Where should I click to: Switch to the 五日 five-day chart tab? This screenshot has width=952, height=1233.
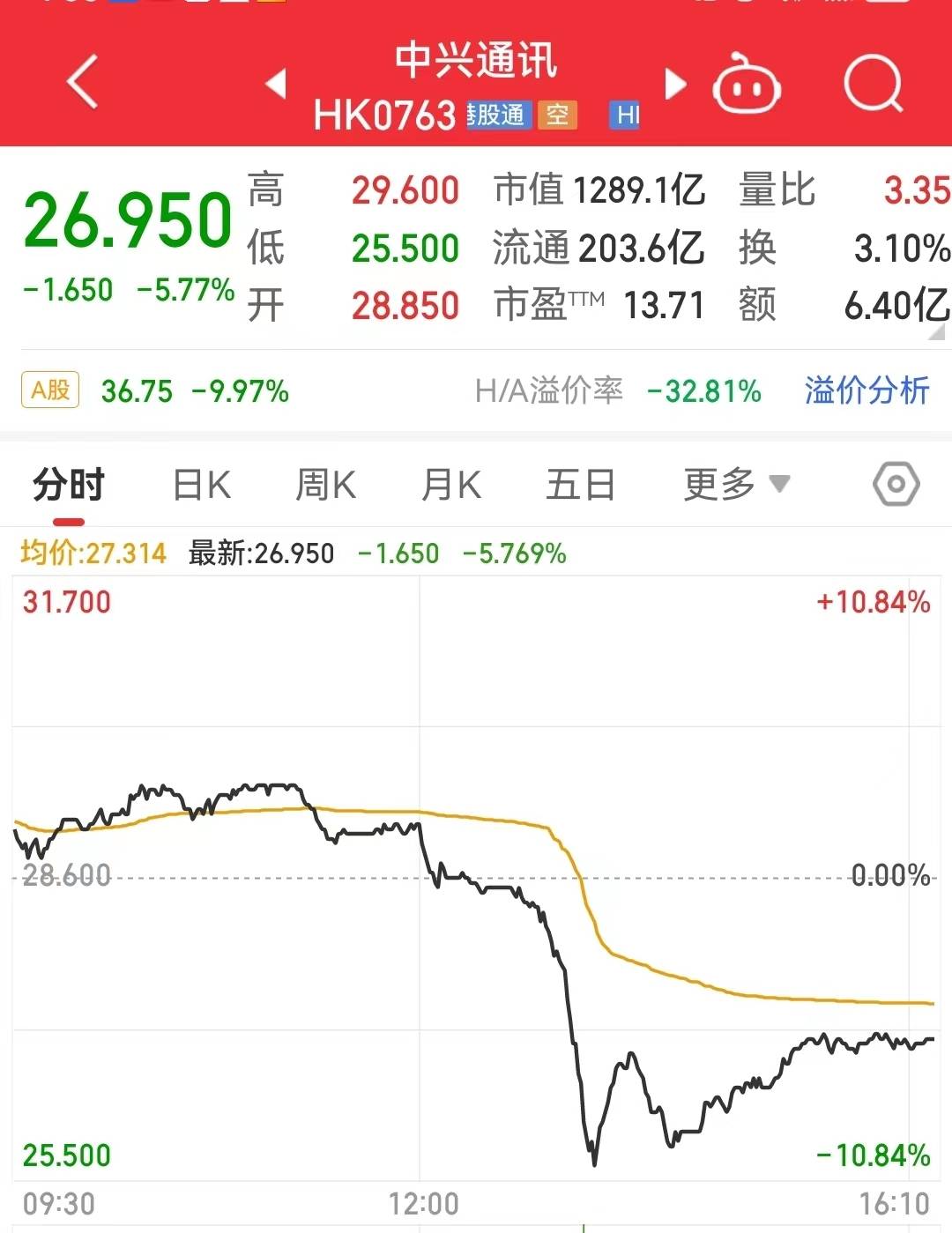click(579, 484)
